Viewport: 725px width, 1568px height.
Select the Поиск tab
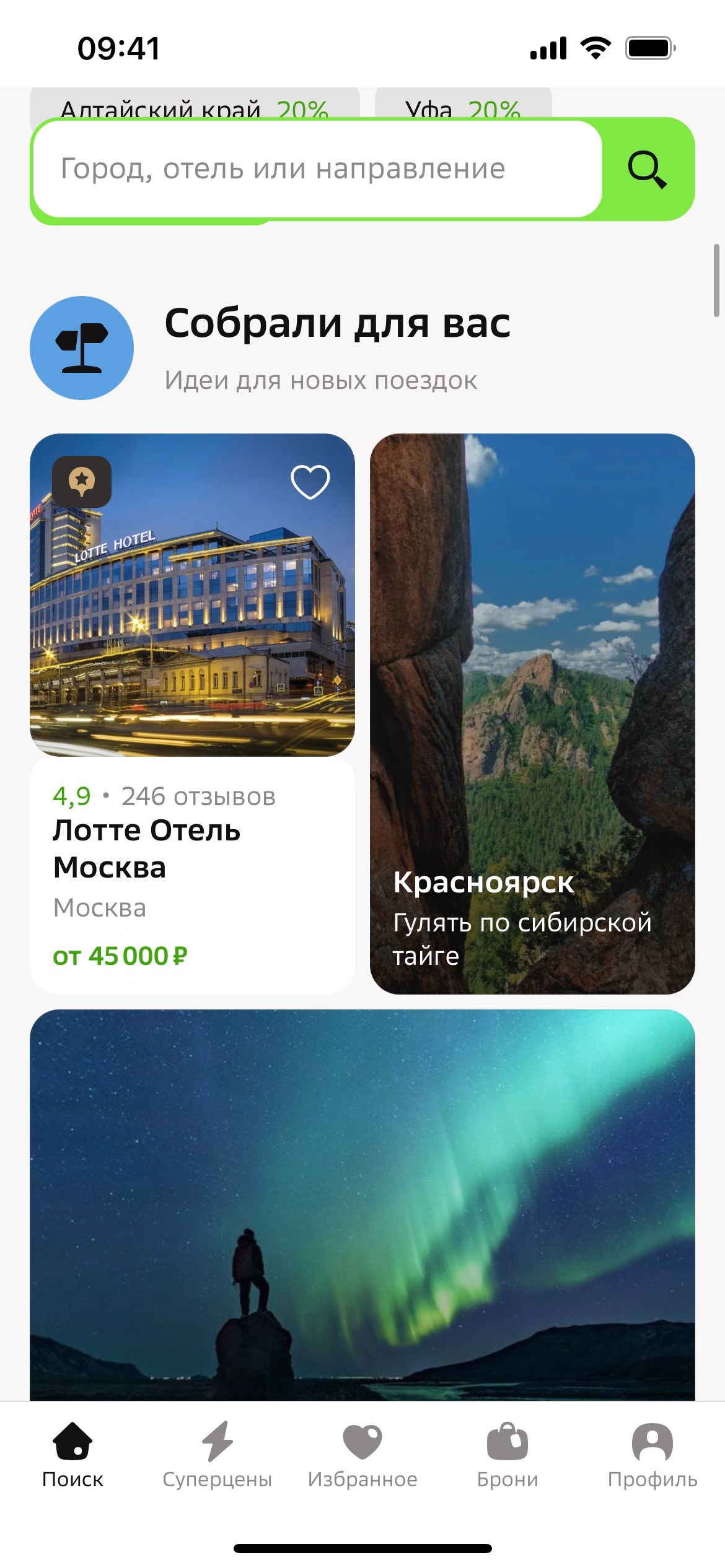[72, 1455]
